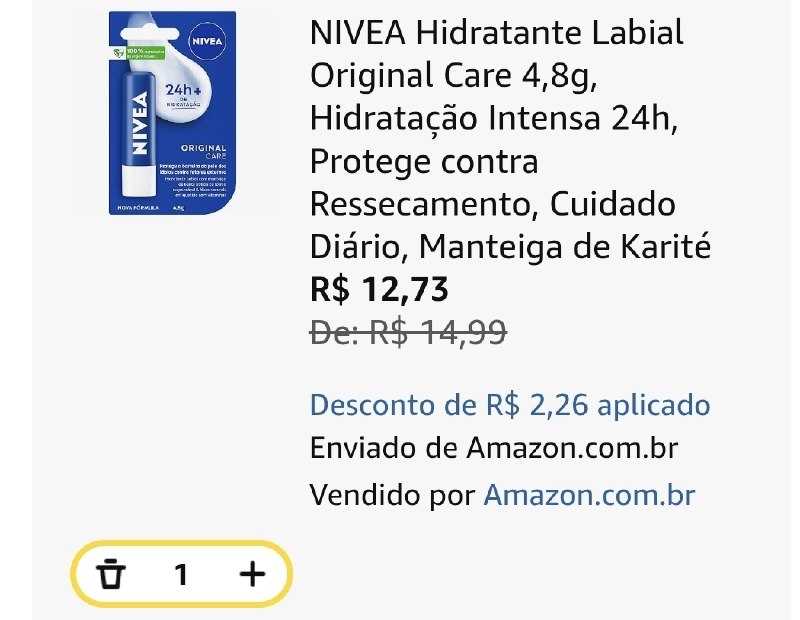Screen dimensions: 800x620
Task: View the Desconto de R$ 2,26 aplicado details
Action: tap(510, 405)
